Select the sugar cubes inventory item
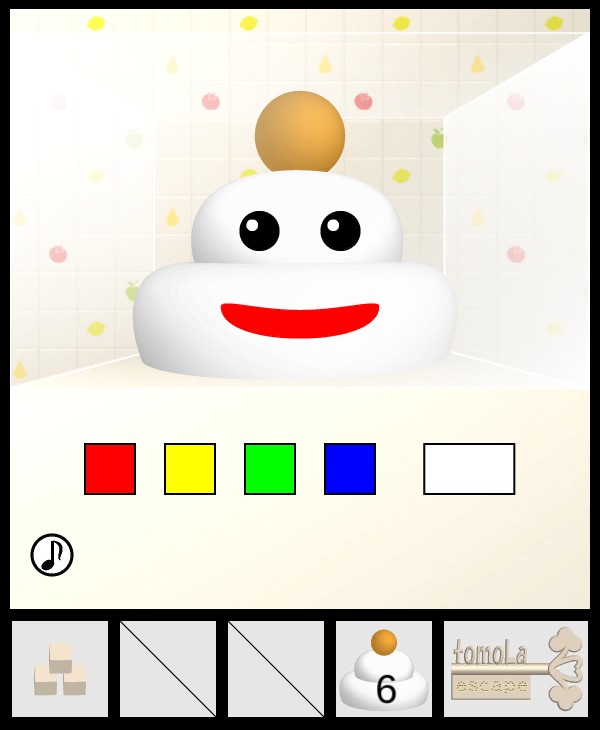This screenshot has height=730, width=600. click(x=60, y=669)
